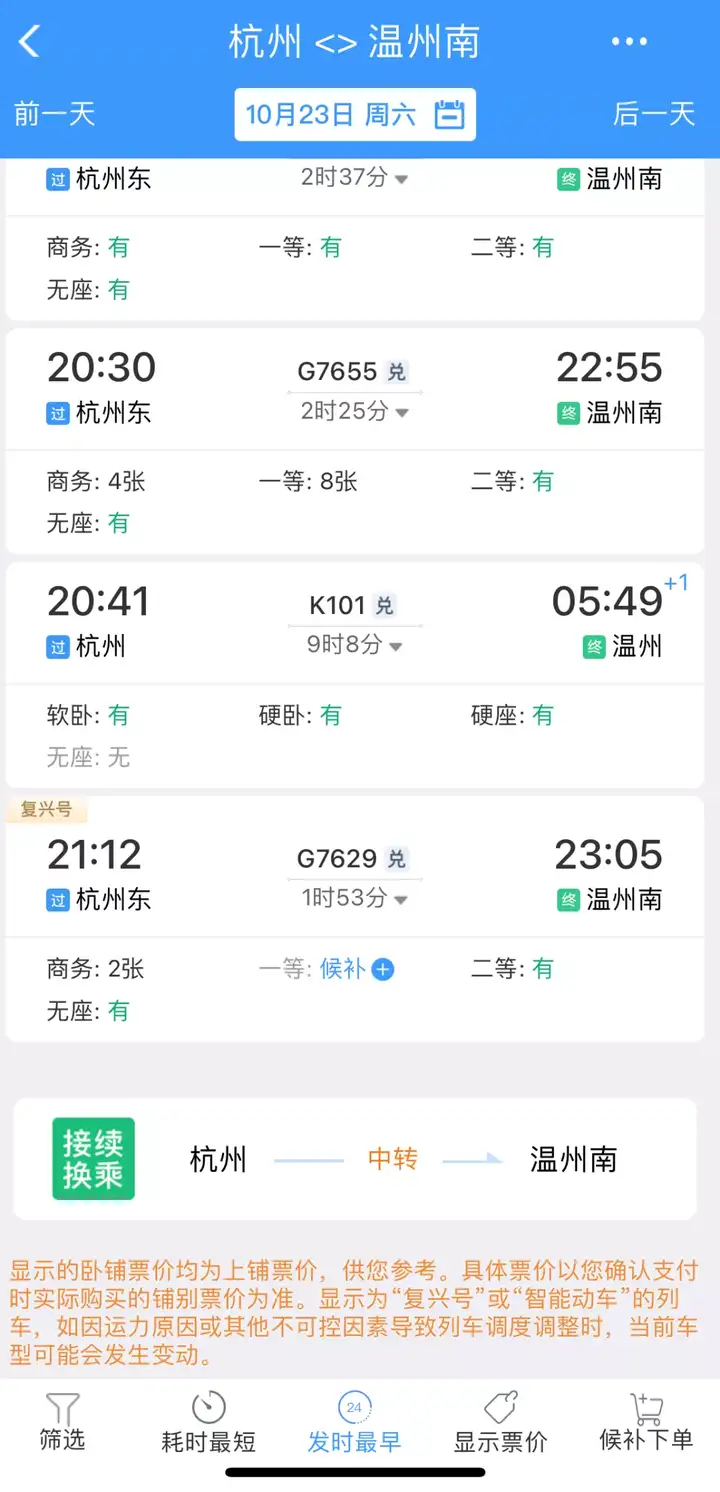Sort by shortest duration (耗时最短)
Image resolution: width=720 pixels, height=1492 pixels.
point(208,1423)
